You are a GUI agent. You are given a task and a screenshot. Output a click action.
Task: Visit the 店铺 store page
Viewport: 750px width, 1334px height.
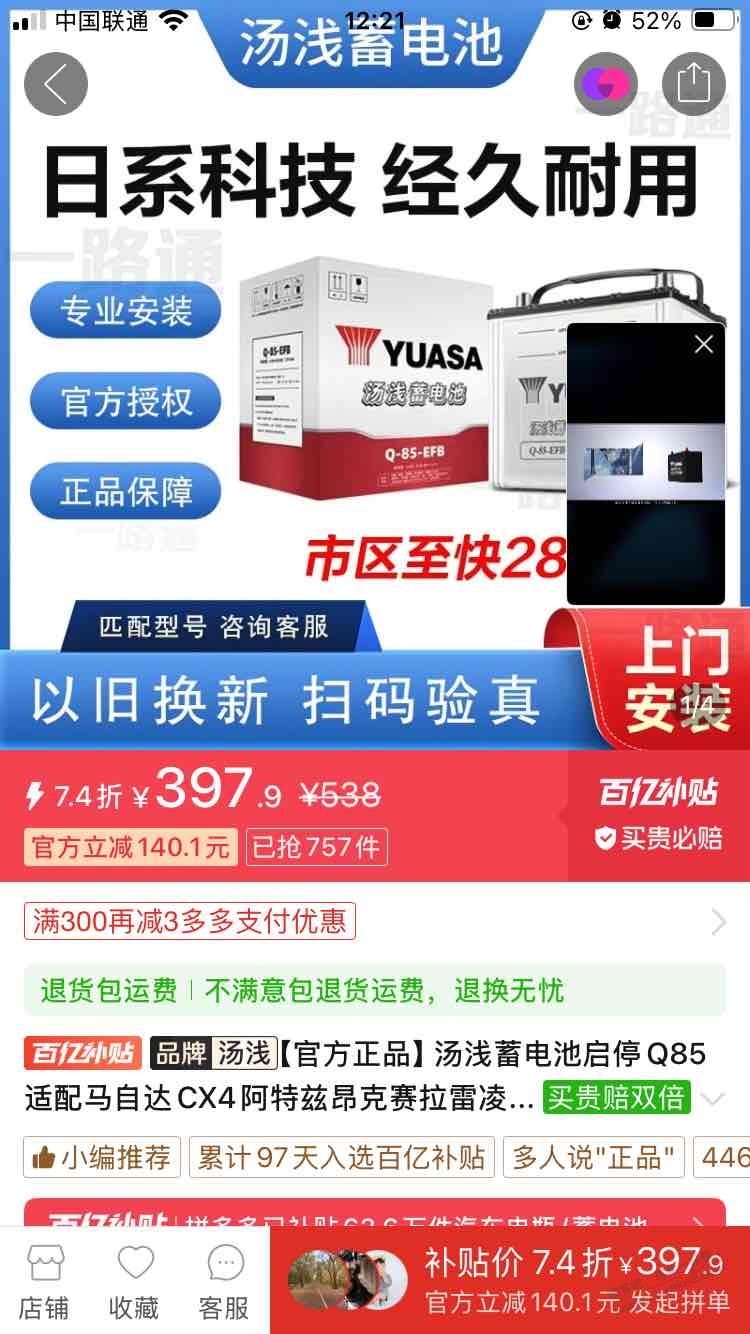click(x=44, y=1281)
